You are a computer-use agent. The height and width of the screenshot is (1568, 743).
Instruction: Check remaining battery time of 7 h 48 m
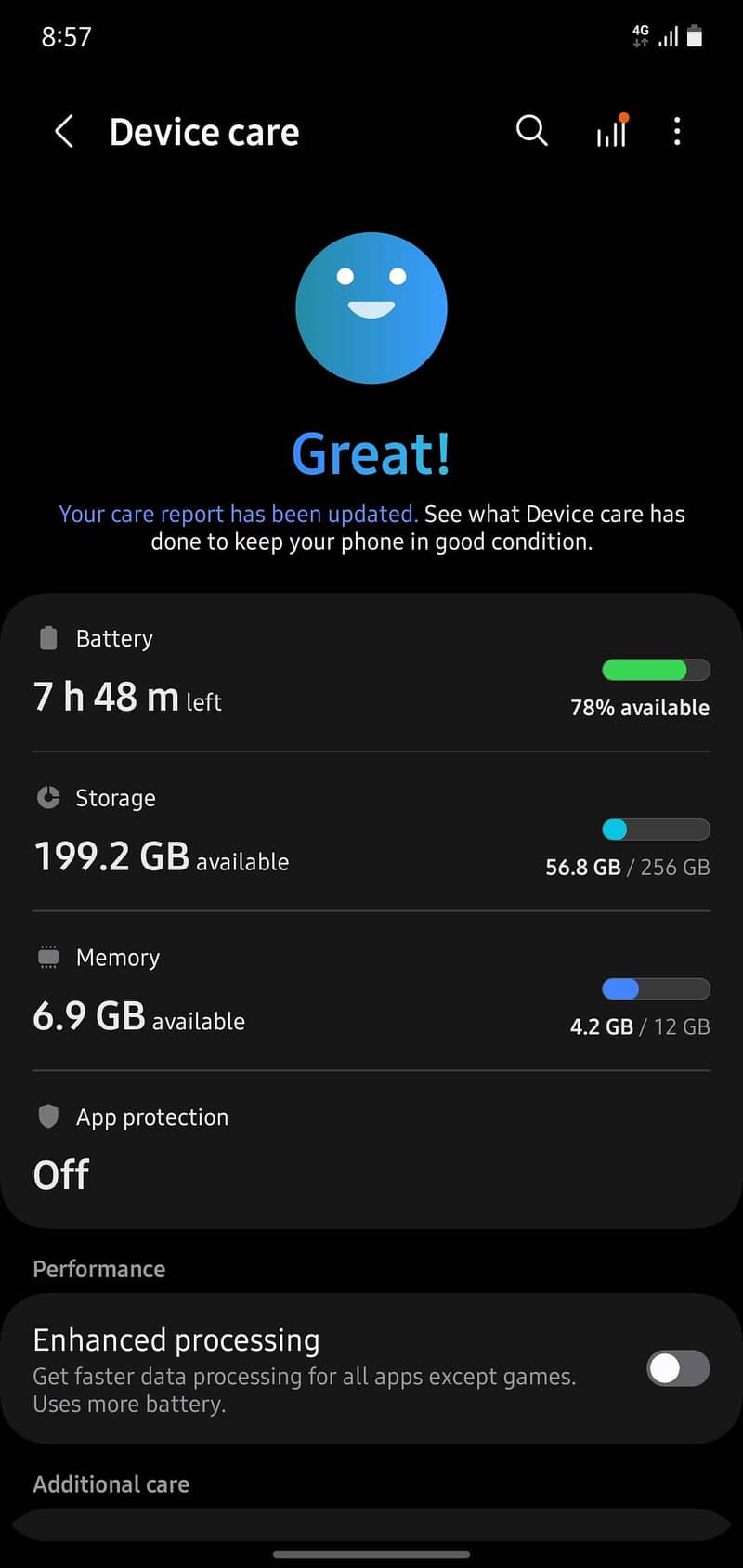[x=127, y=698]
